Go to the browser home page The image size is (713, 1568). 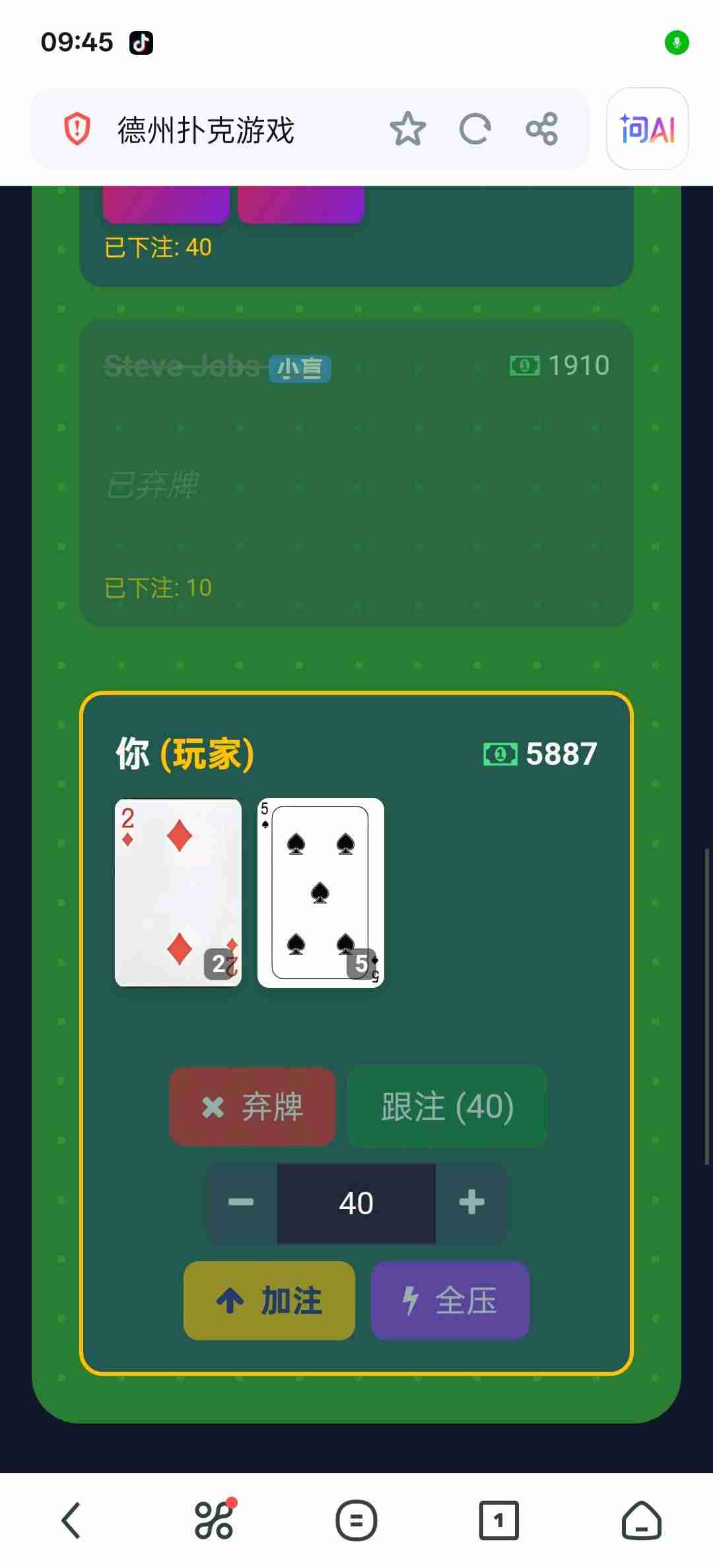(641, 1520)
